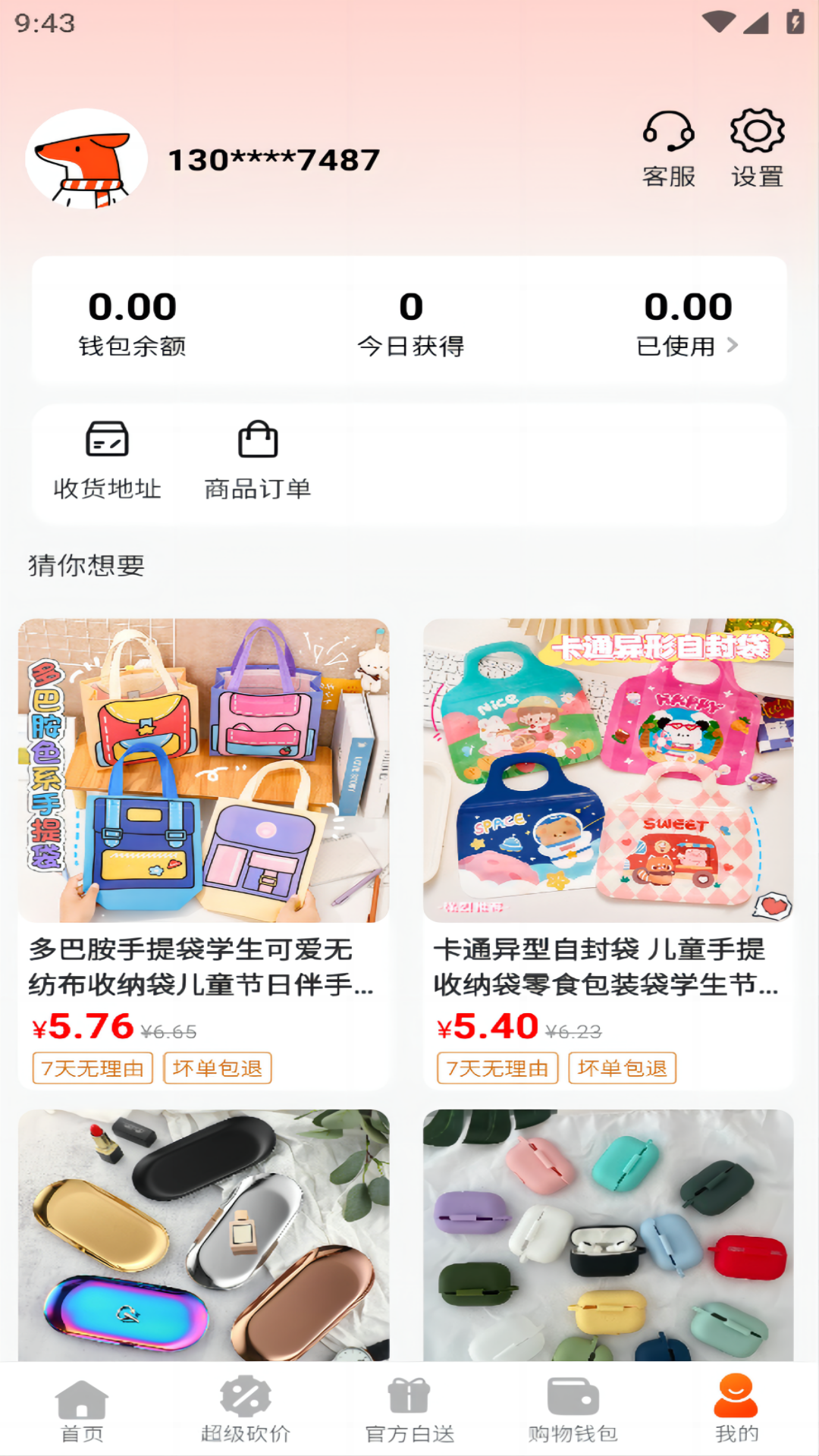Switch to the 超级砍价 tab
819x1456 pixels.
click(x=246, y=1409)
